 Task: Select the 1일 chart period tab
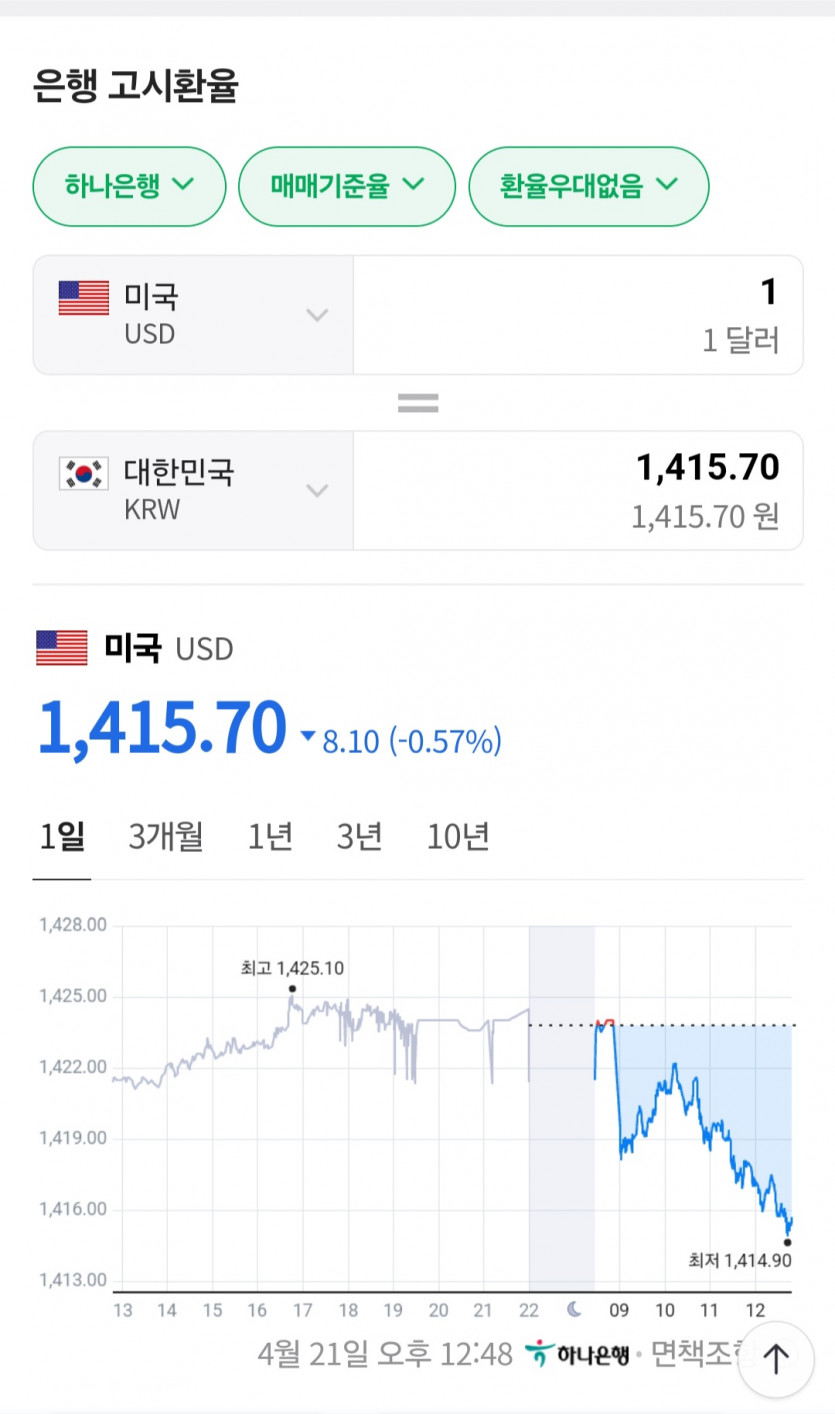pos(62,837)
